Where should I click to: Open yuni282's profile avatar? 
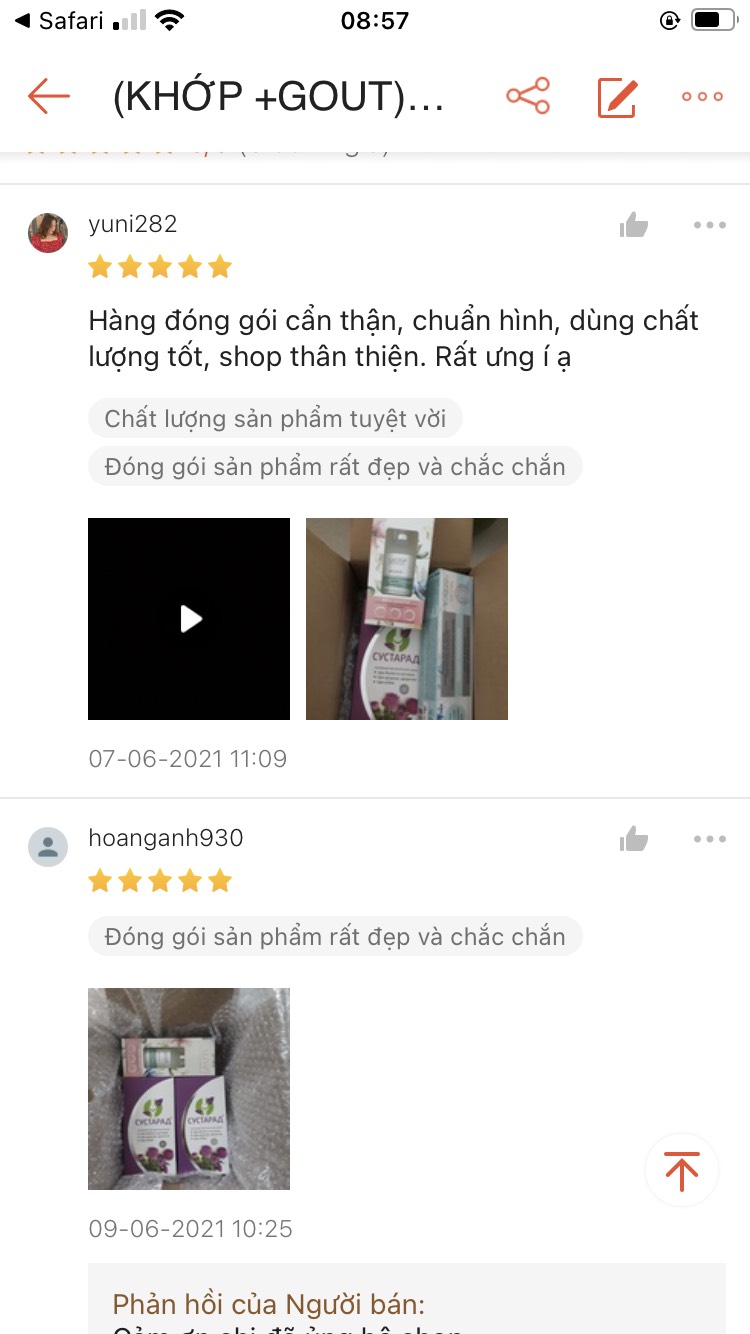pyautogui.click(x=48, y=233)
